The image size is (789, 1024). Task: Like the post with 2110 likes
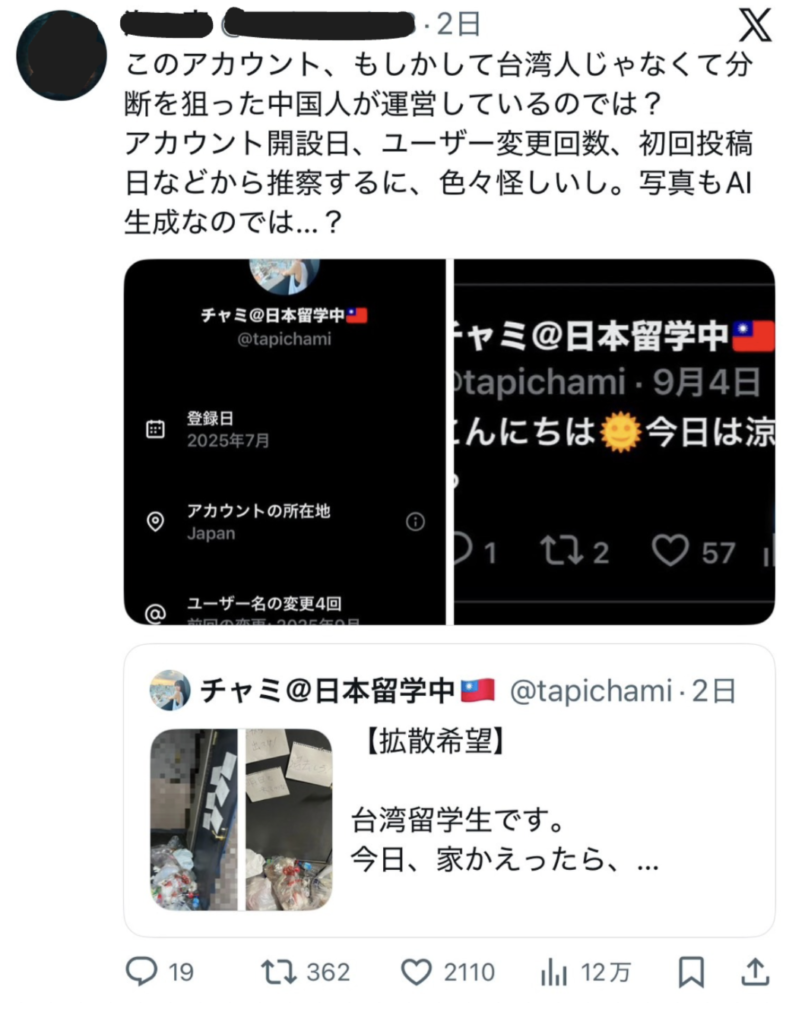pos(418,971)
